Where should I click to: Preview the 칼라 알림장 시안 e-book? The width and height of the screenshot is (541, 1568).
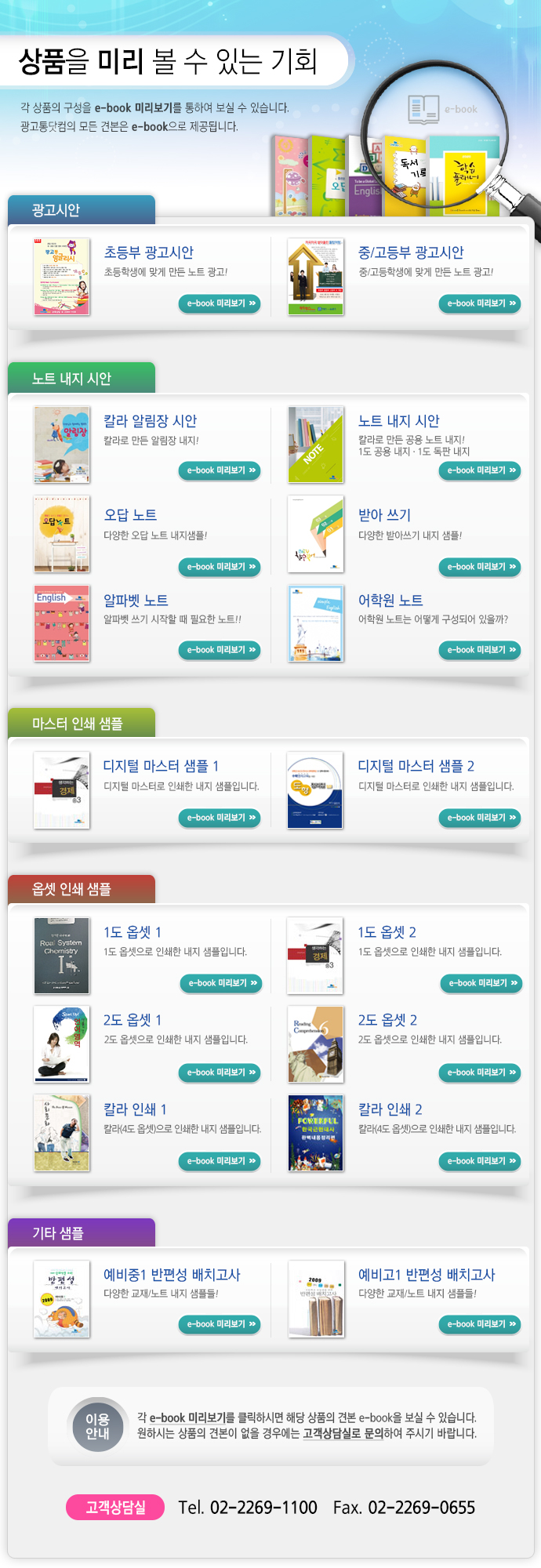coord(220,470)
